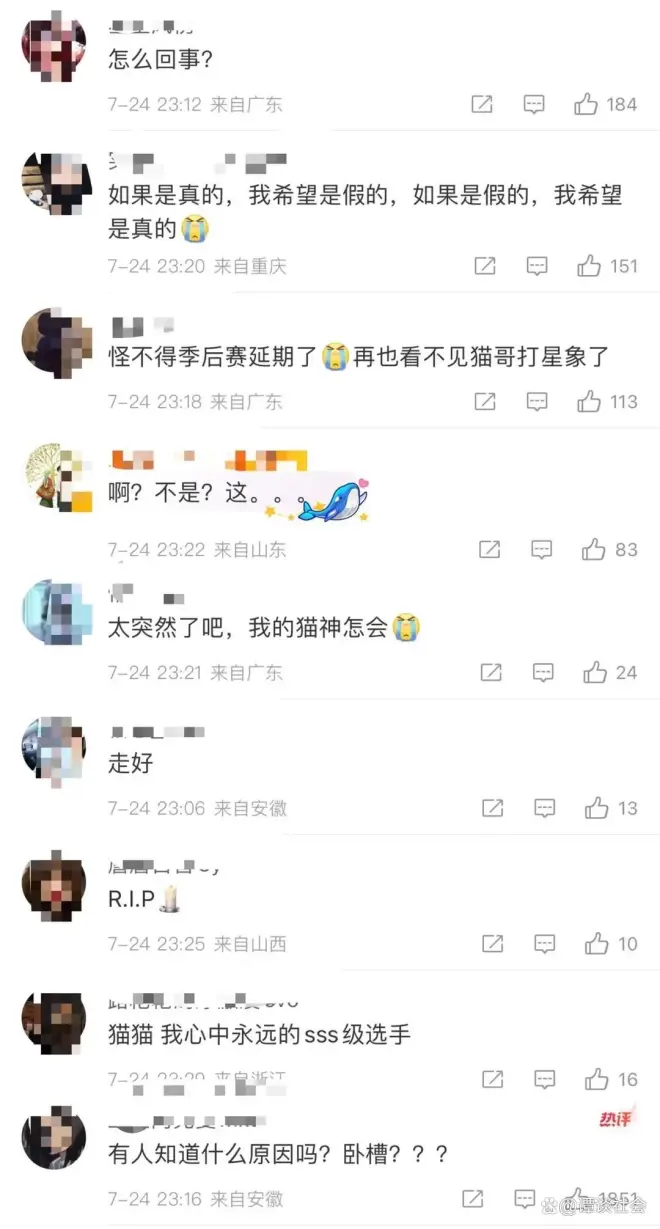Share the comment "怪不得季后赛延期了"
Viewport: 660px width, 1229px height.
(x=485, y=402)
